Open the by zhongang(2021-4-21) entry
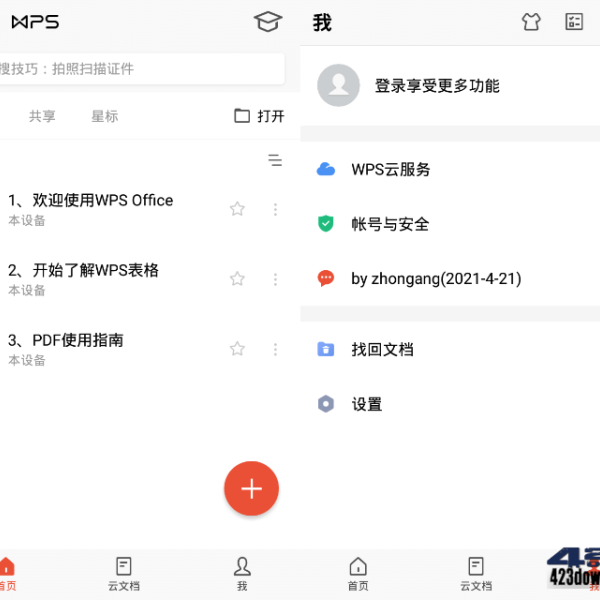The width and height of the screenshot is (600, 600). click(435, 279)
